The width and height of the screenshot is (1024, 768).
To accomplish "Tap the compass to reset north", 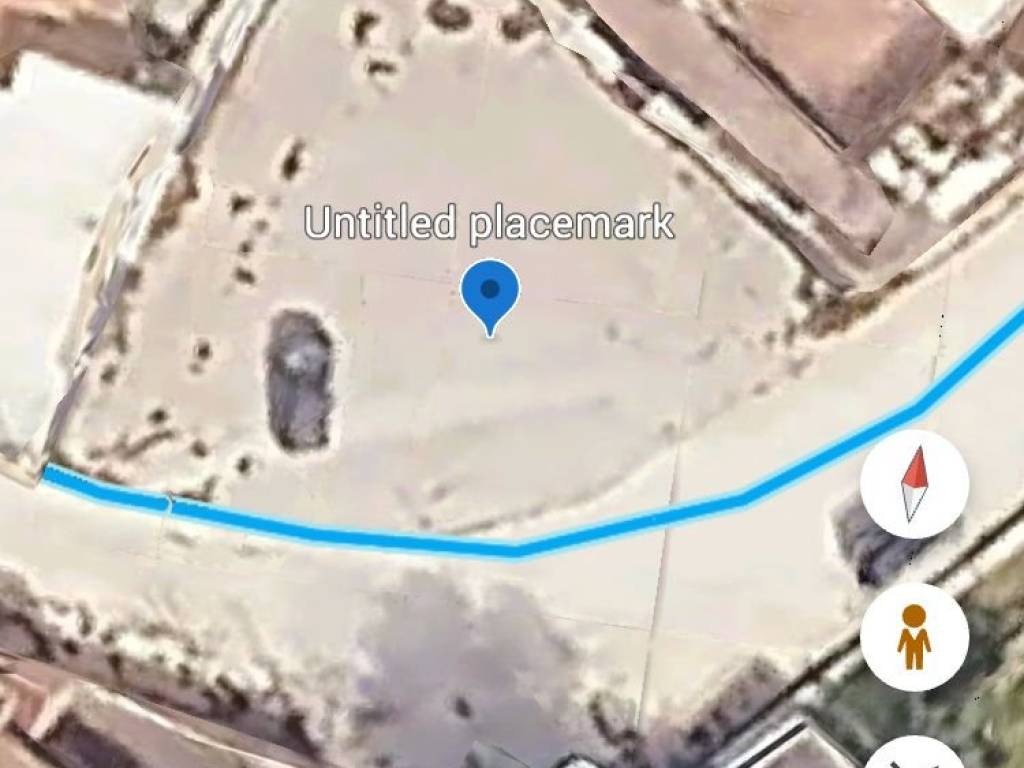I will pos(914,484).
